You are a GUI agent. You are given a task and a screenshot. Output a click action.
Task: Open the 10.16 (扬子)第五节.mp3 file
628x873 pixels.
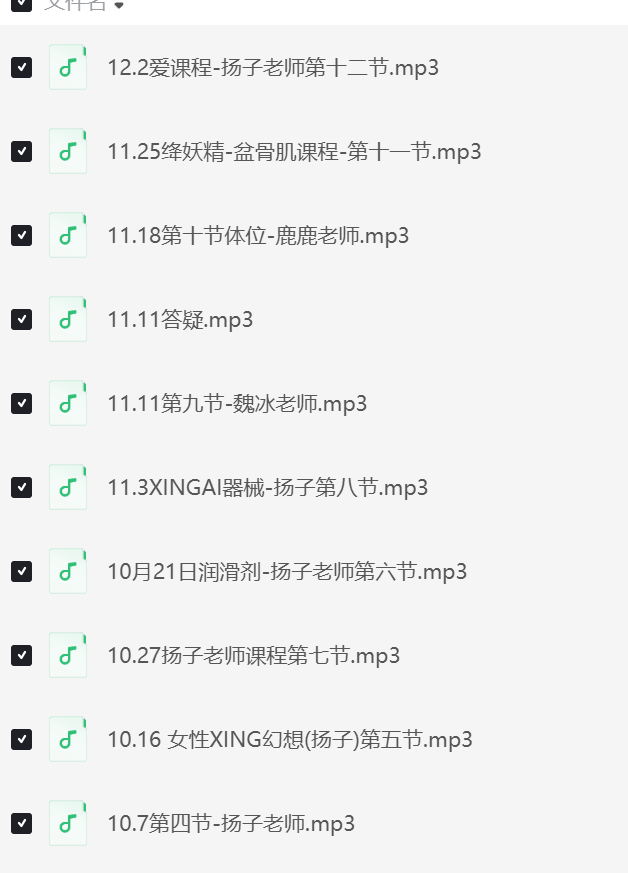(290, 740)
